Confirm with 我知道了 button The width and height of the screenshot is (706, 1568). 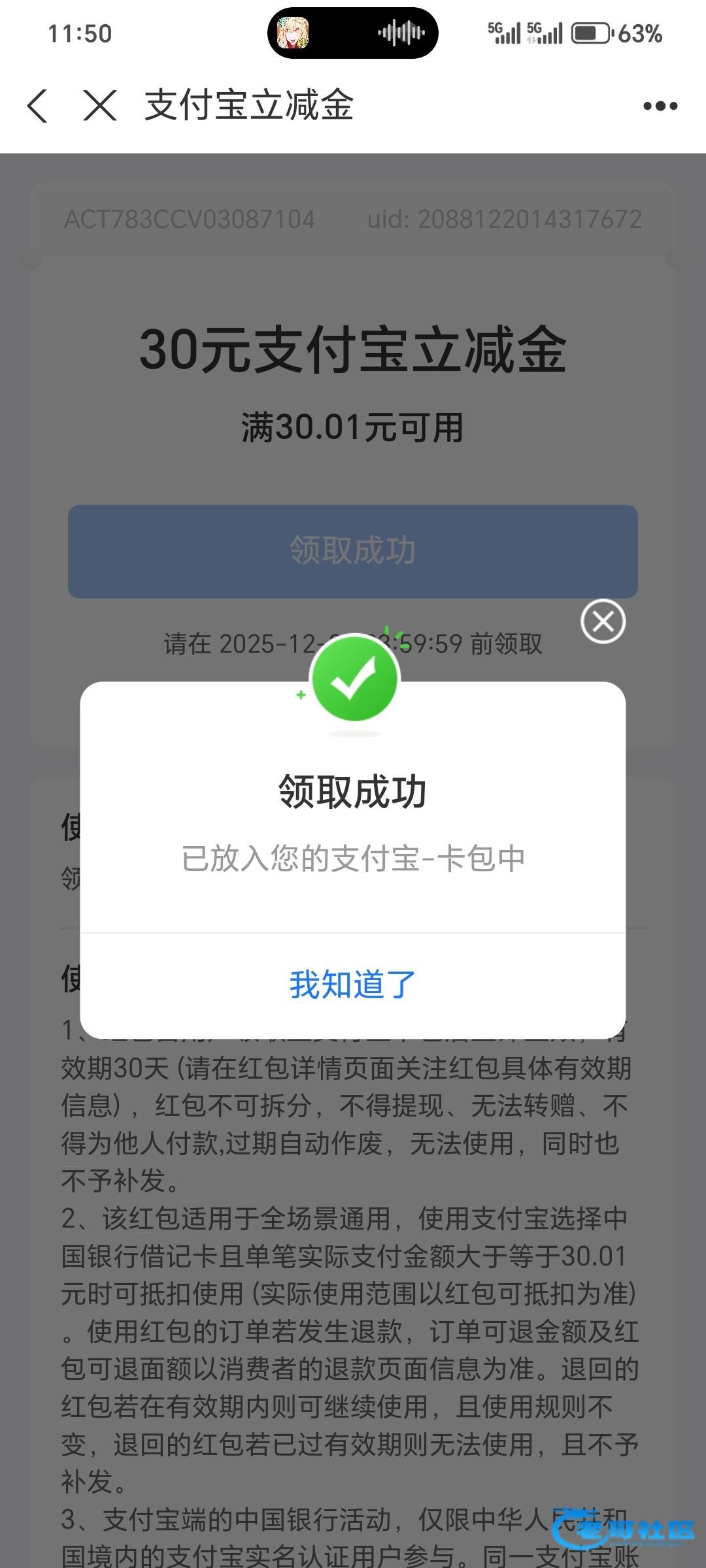pos(353,985)
